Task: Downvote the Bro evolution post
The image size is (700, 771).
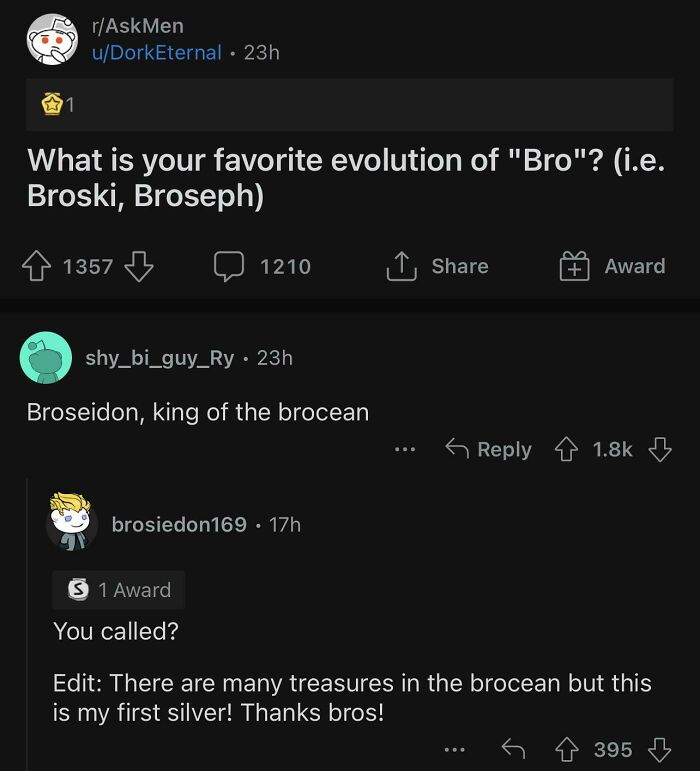Action: pyautogui.click(x=139, y=265)
